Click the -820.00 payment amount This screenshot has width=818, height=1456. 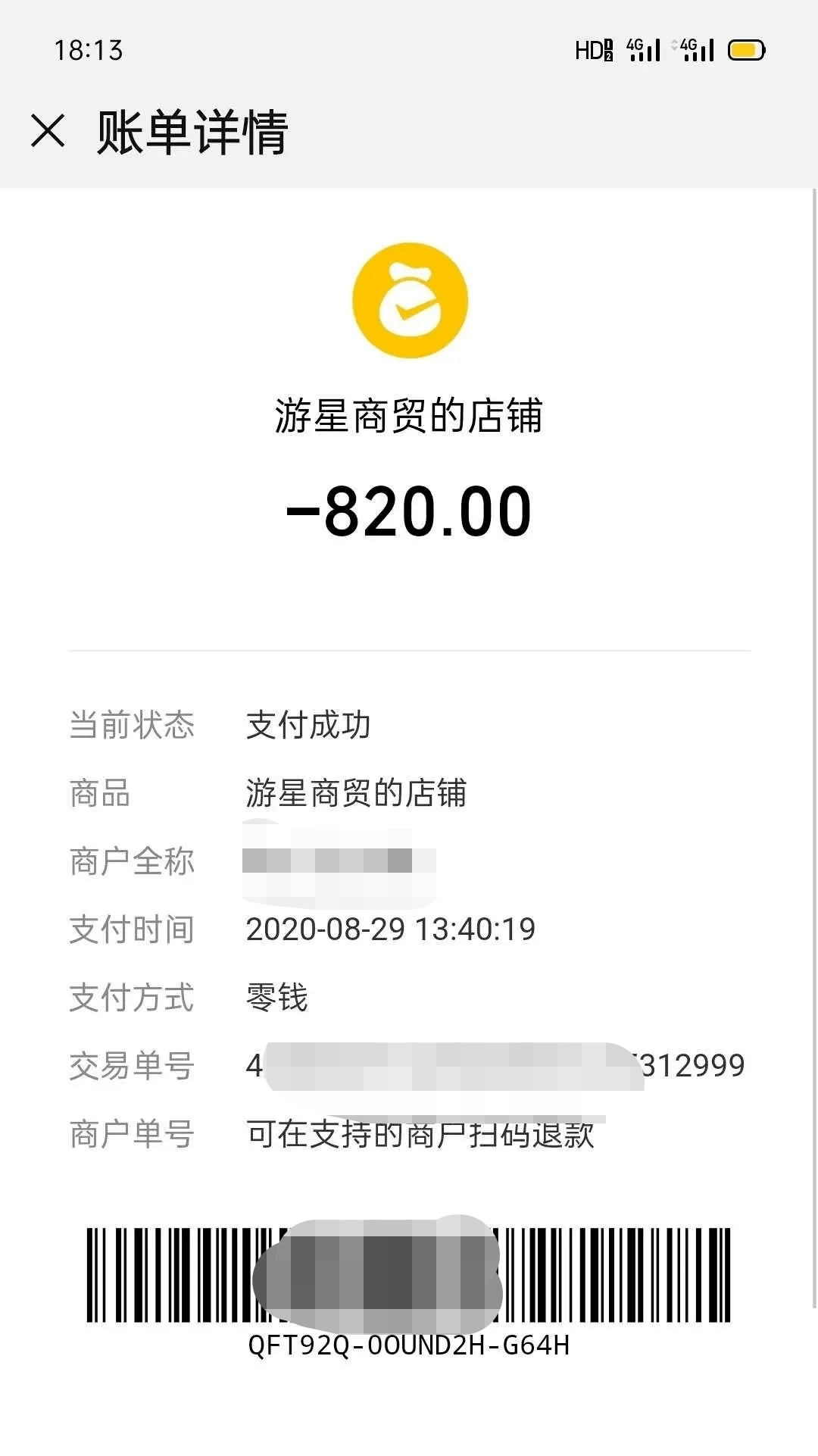pos(409,511)
